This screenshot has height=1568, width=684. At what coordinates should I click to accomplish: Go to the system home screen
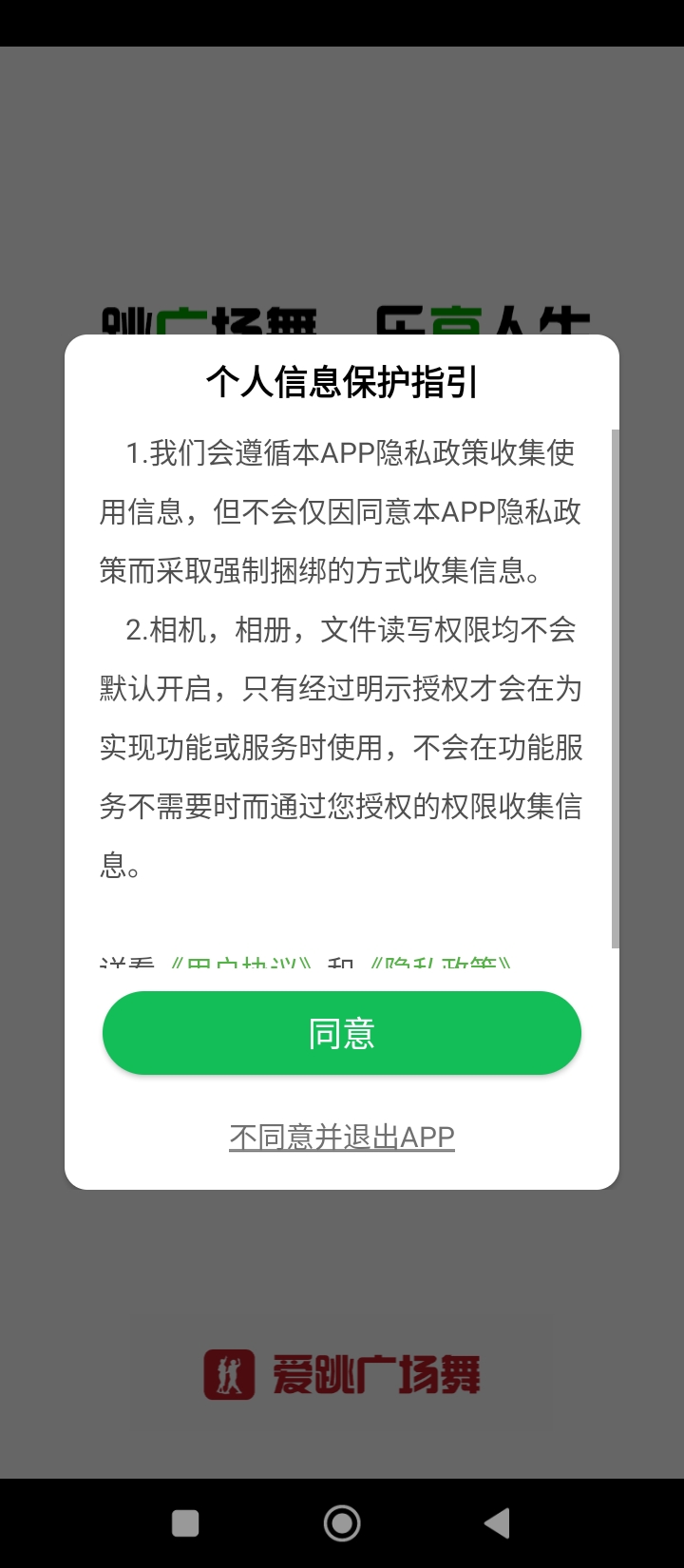(x=342, y=1523)
